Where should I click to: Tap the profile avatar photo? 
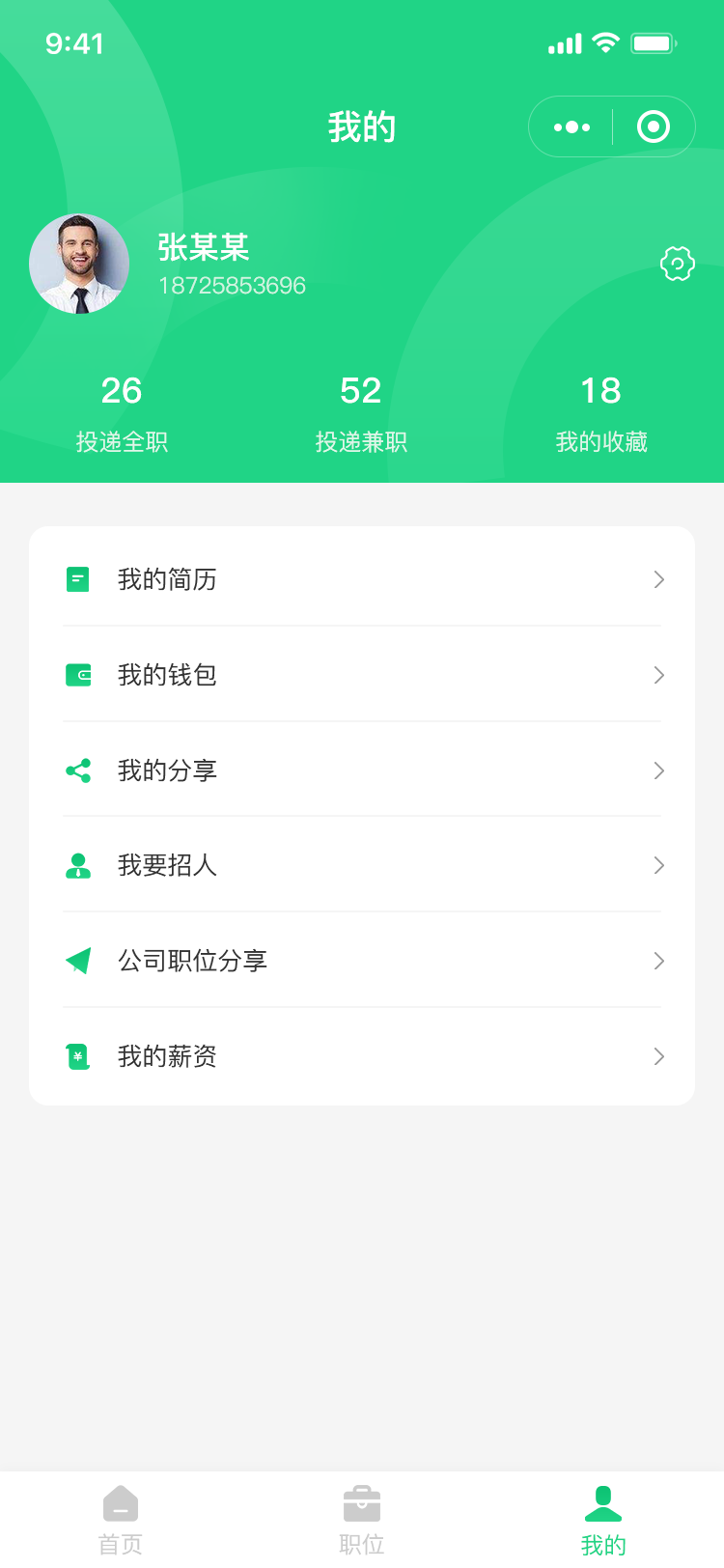[x=79, y=264]
